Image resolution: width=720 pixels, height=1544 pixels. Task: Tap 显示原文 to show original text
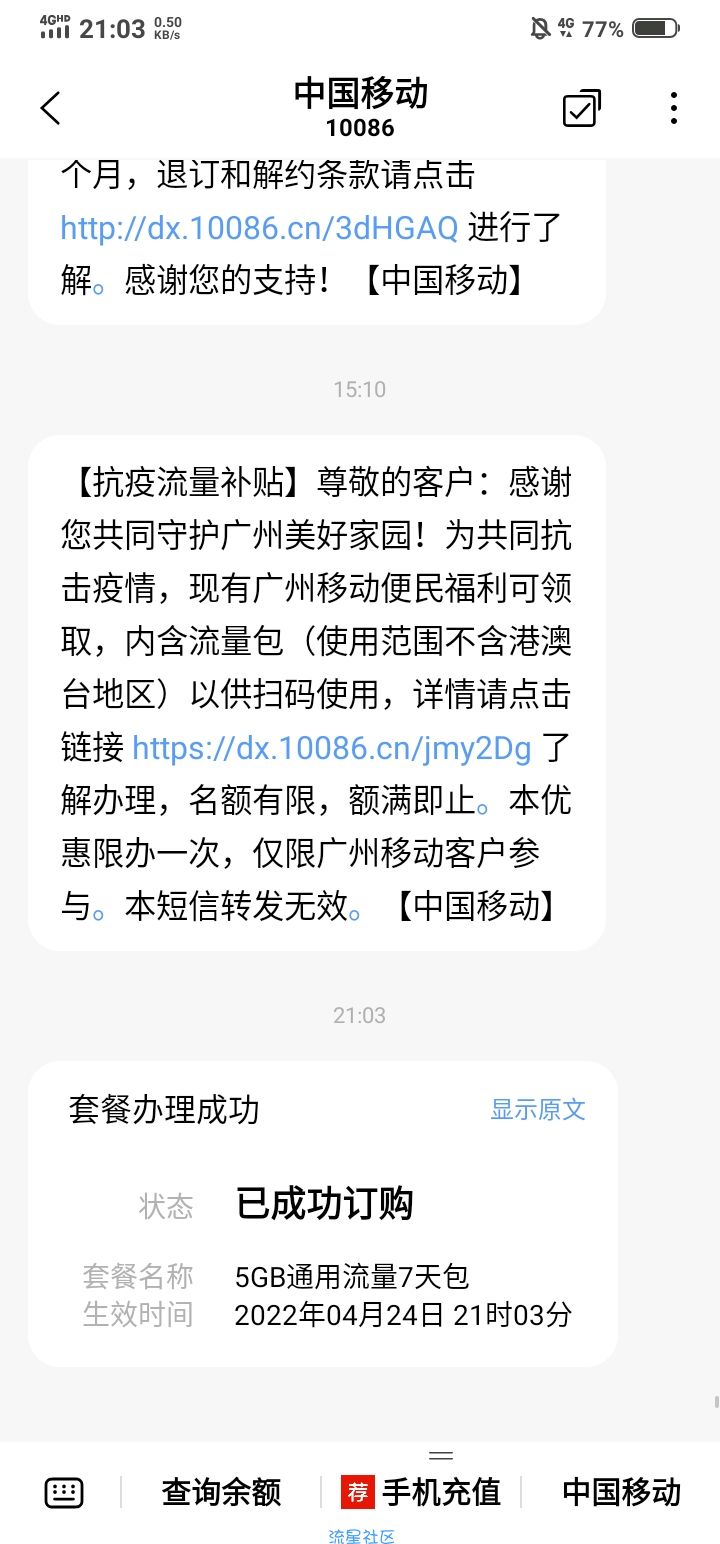click(x=538, y=1109)
